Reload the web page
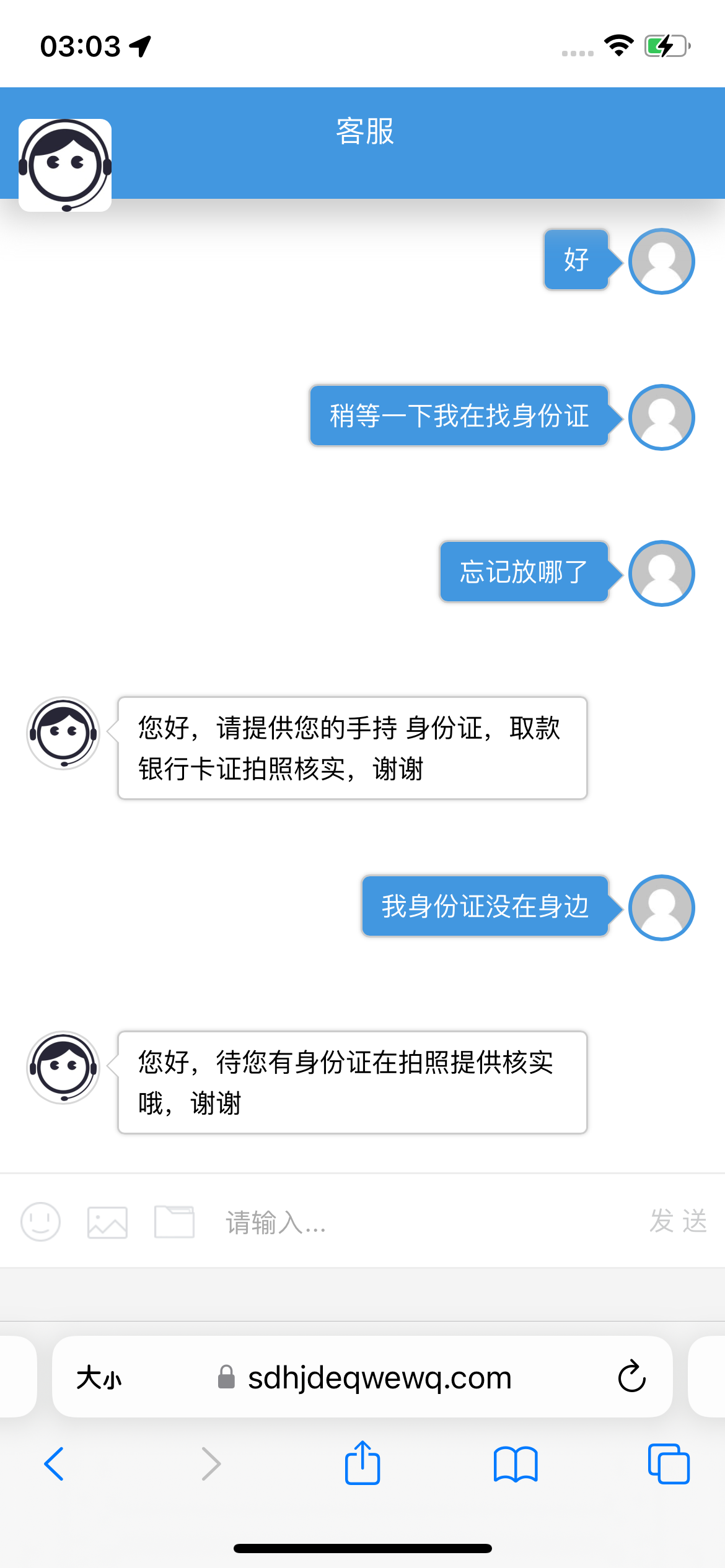The width and height of the screenshot is (725, 1568). 631,1377
